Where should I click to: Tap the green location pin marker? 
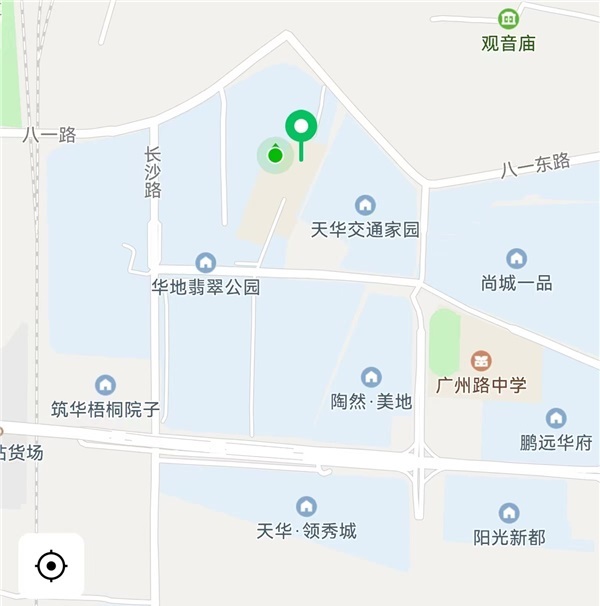[x=301, y=130]
